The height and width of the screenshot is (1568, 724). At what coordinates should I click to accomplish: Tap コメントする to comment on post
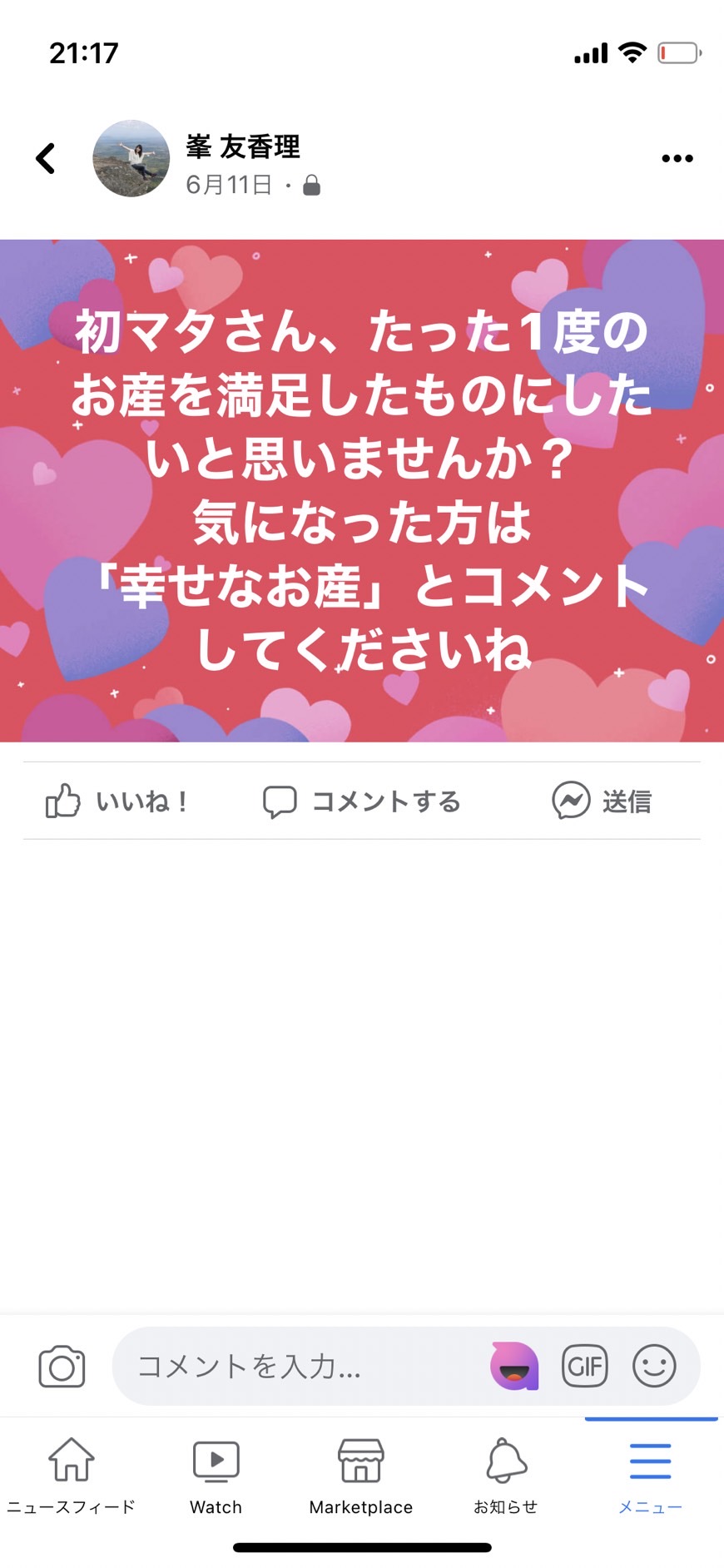[362, 801]
